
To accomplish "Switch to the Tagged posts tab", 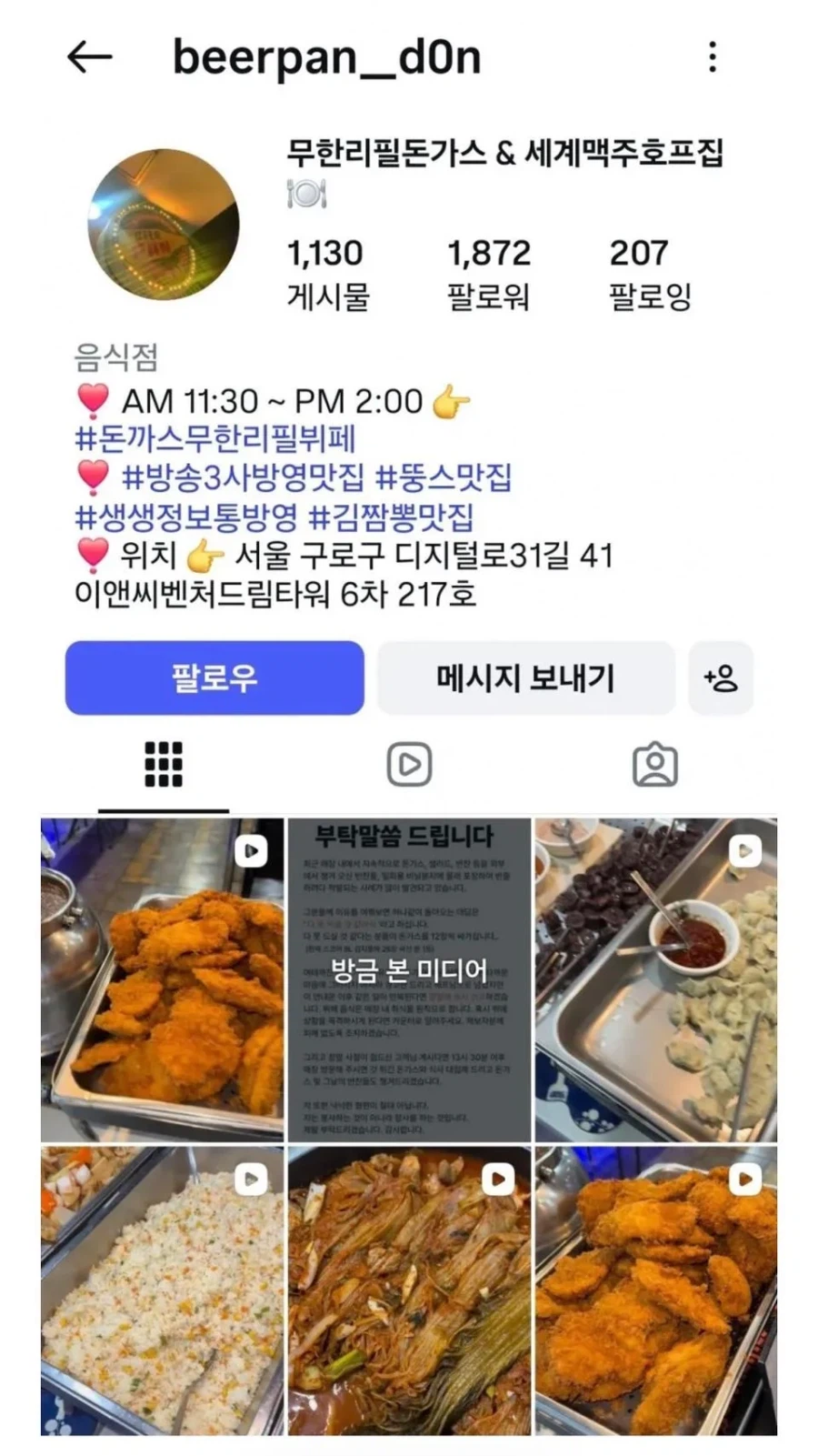I will coord(656,767).
